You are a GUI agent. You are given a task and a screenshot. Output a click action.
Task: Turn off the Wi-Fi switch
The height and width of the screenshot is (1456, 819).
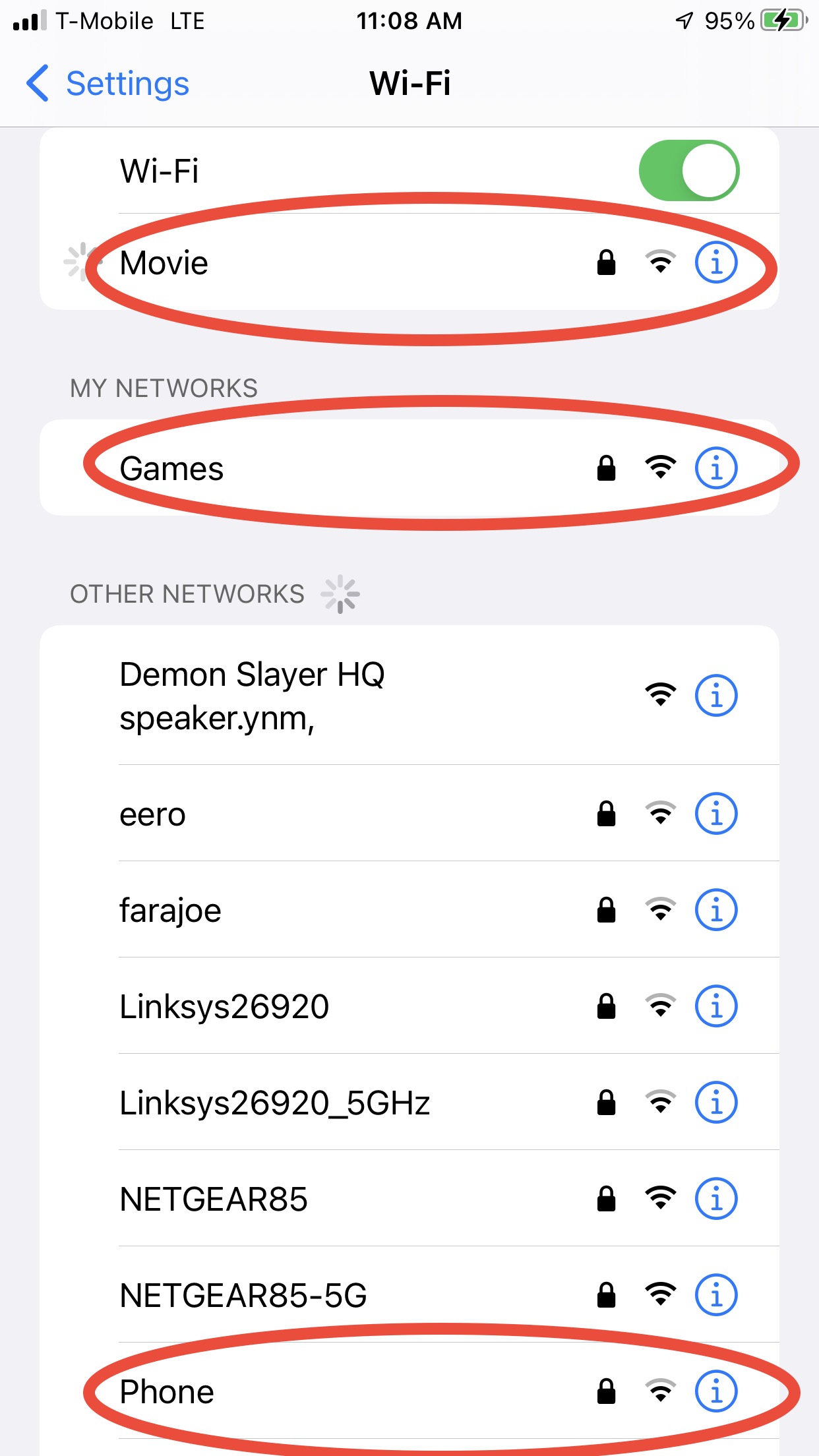point(688,171)
